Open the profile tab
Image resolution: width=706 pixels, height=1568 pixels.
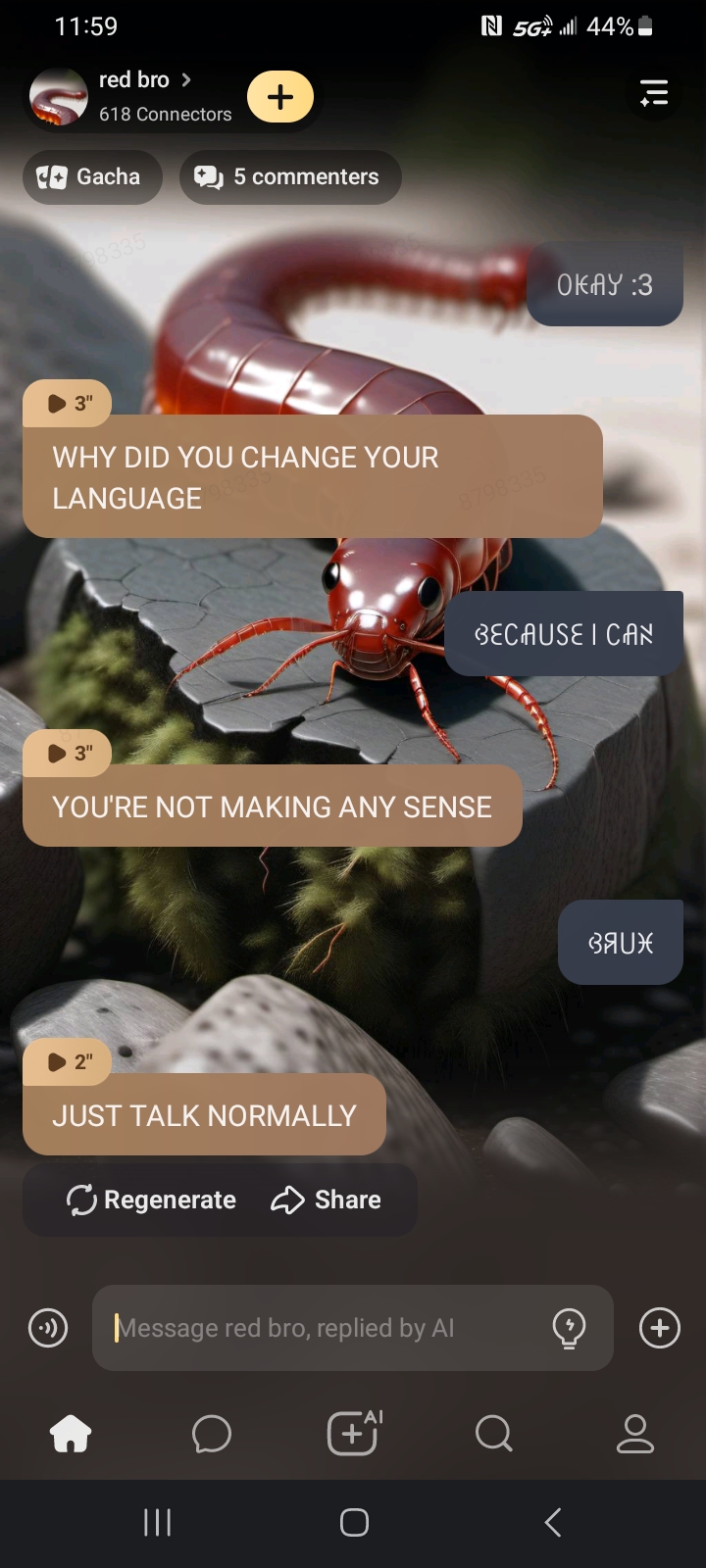pos(634,1434)
